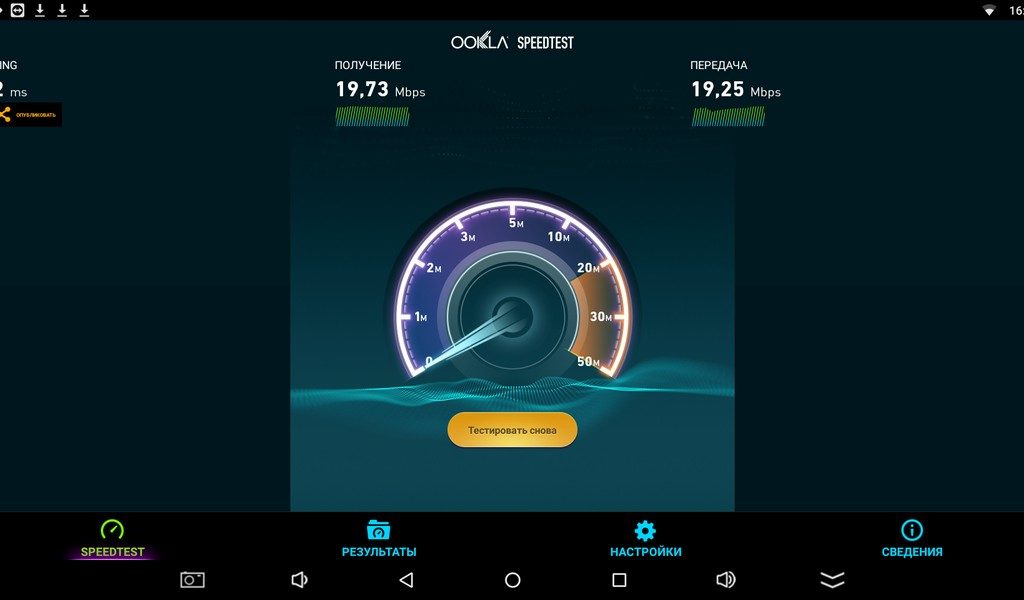Lower volume with the speaker icon
Viewport: 1024px width, 600px height.
[x=299, y=580]
